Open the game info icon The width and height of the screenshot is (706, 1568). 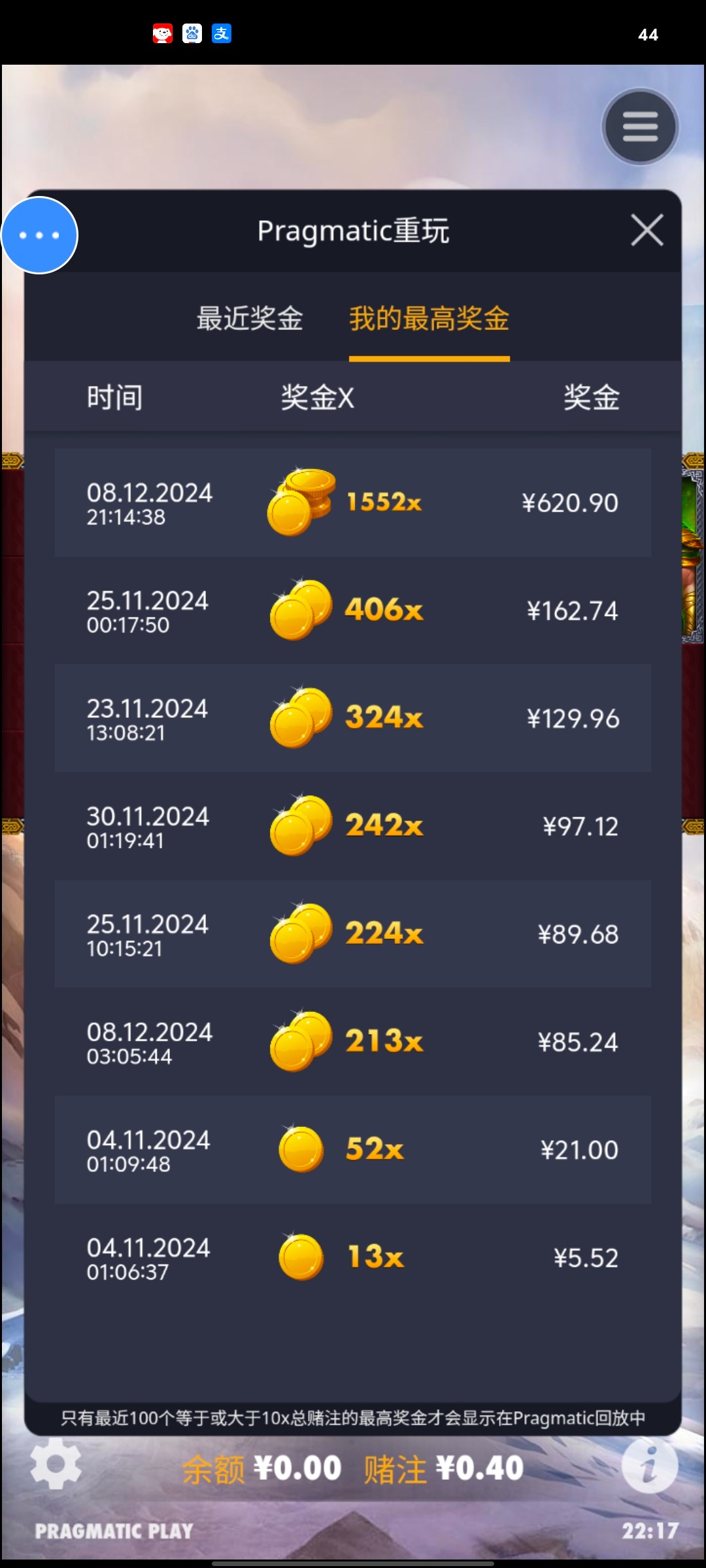[x=648, y=1467]
